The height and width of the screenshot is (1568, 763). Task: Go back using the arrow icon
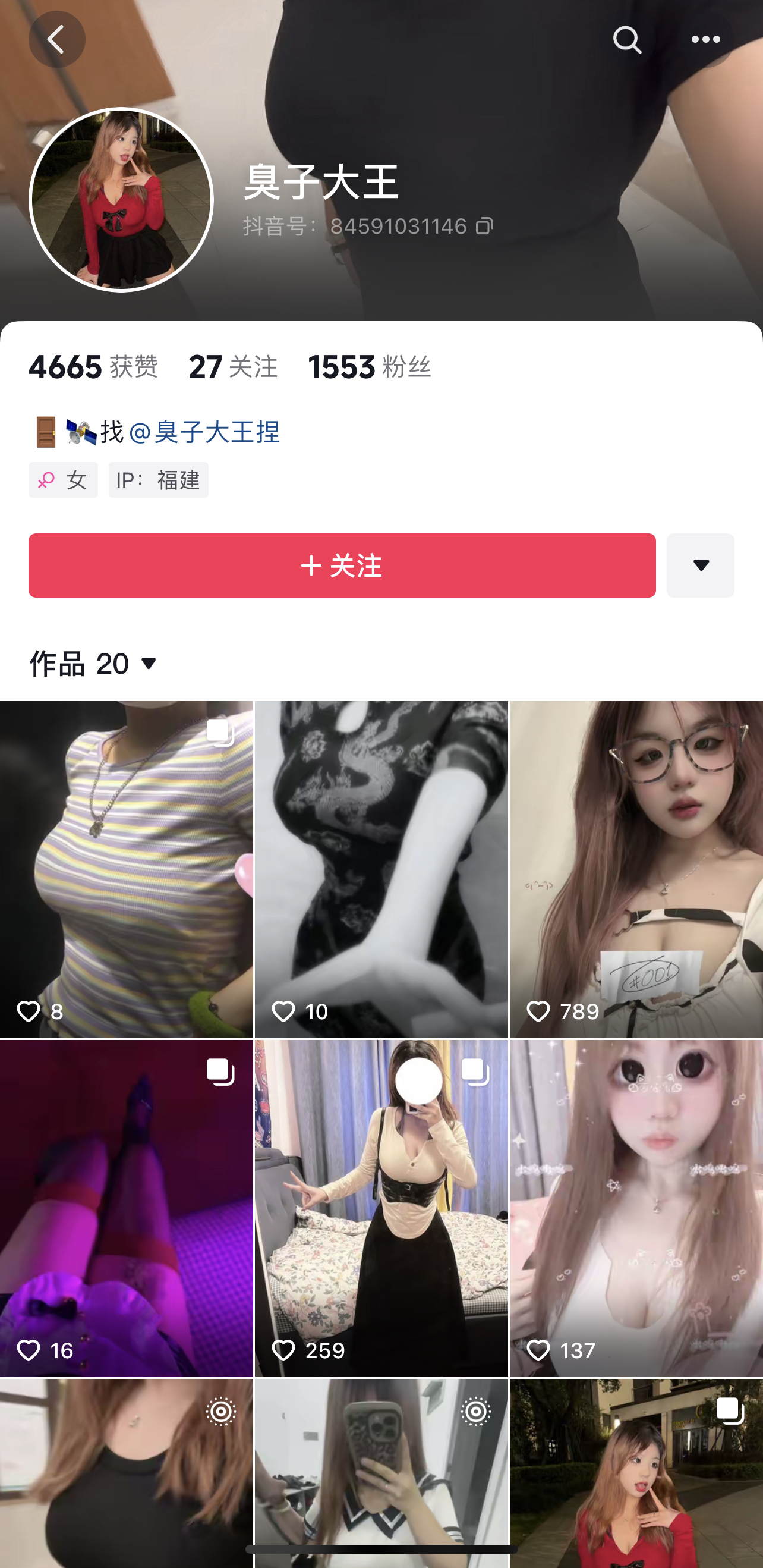point(56,40)
